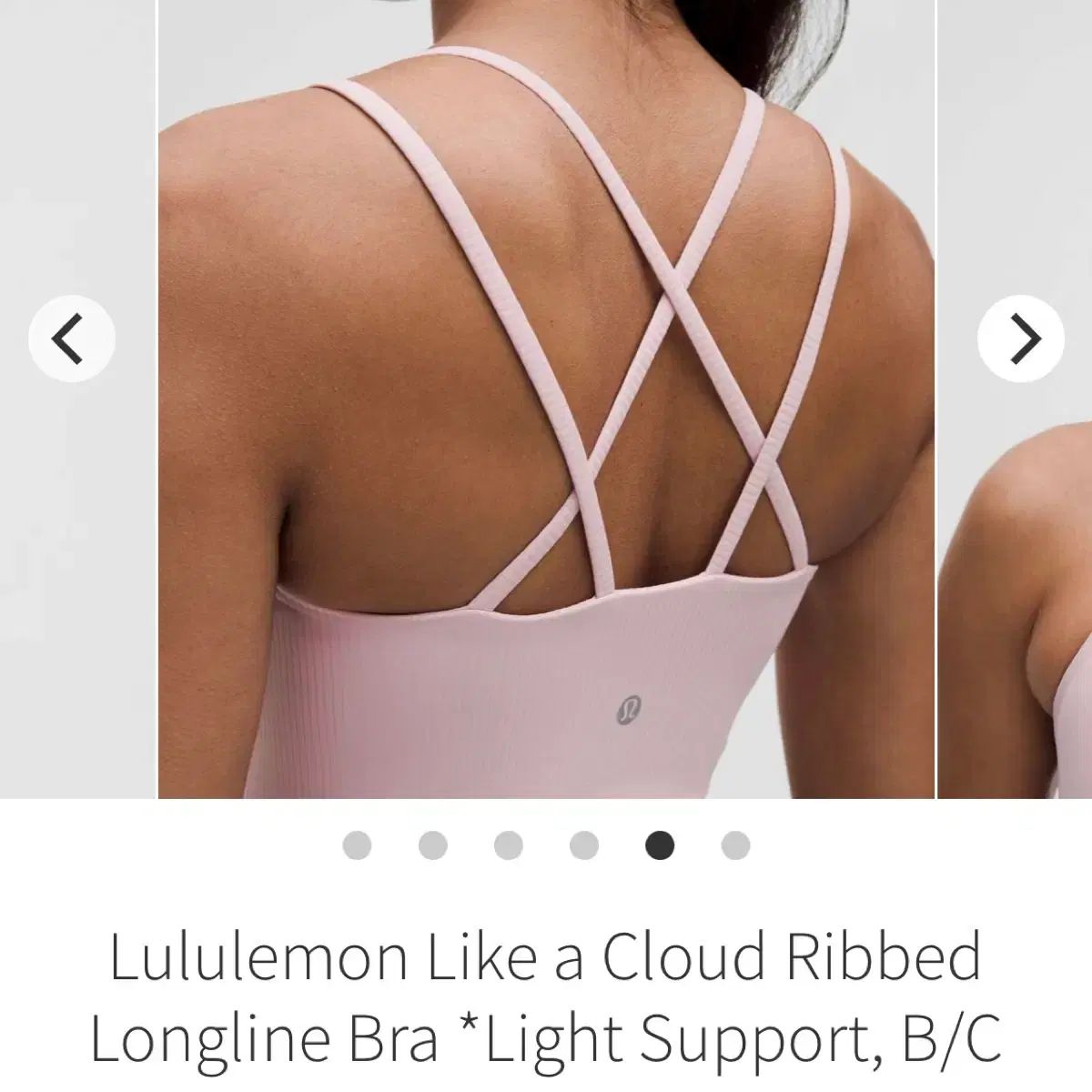The width and height of the screenshot is (1092, 1092).
Task: Jump to the first carousel dot
Action: 357,845
